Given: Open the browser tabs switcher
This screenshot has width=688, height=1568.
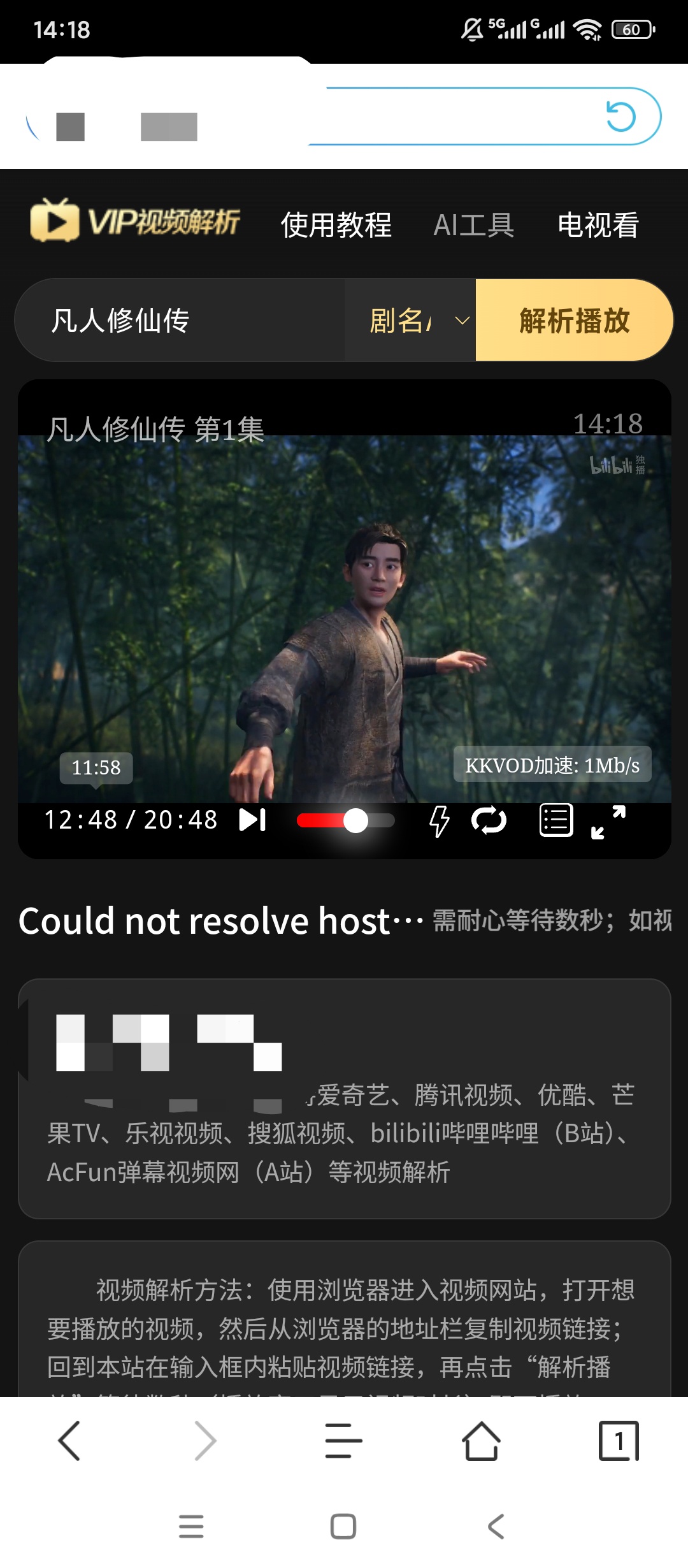Looking at the screenshot, I should (x=619, y=1441).
